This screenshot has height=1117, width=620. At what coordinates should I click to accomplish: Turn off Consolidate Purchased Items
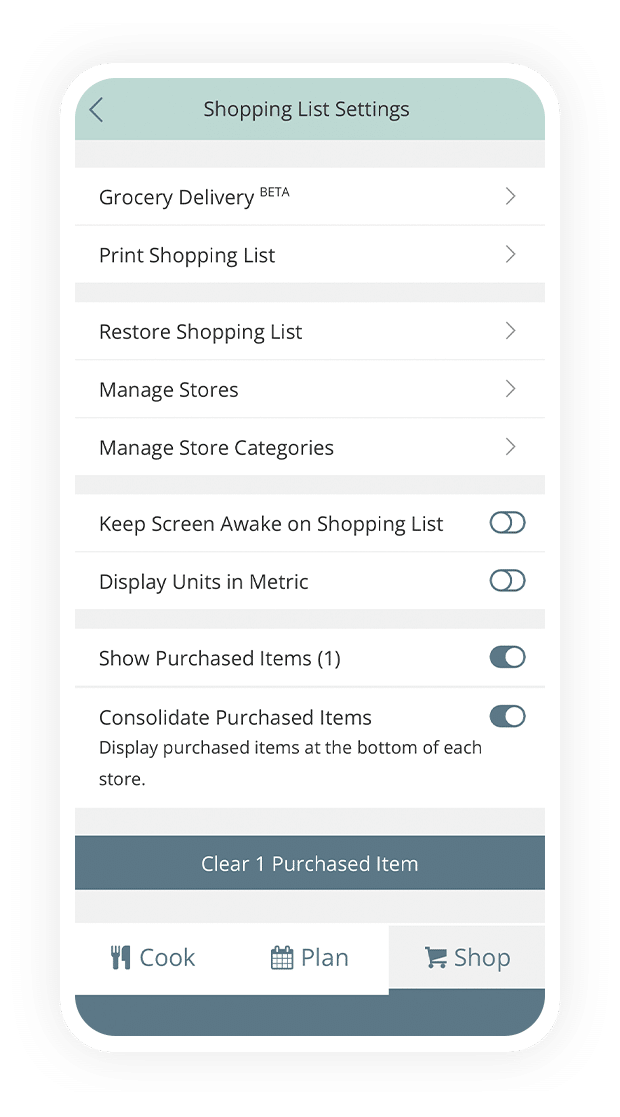507,717
